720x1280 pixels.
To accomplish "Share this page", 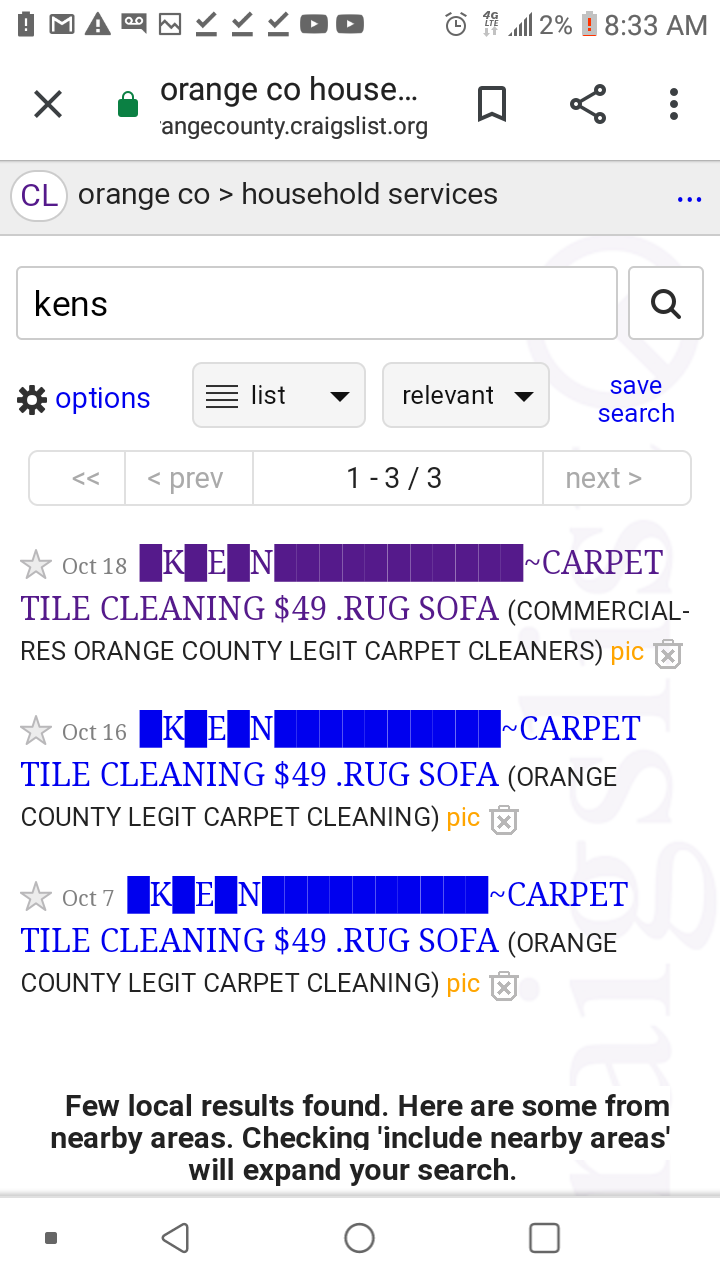I will (588, 104).
